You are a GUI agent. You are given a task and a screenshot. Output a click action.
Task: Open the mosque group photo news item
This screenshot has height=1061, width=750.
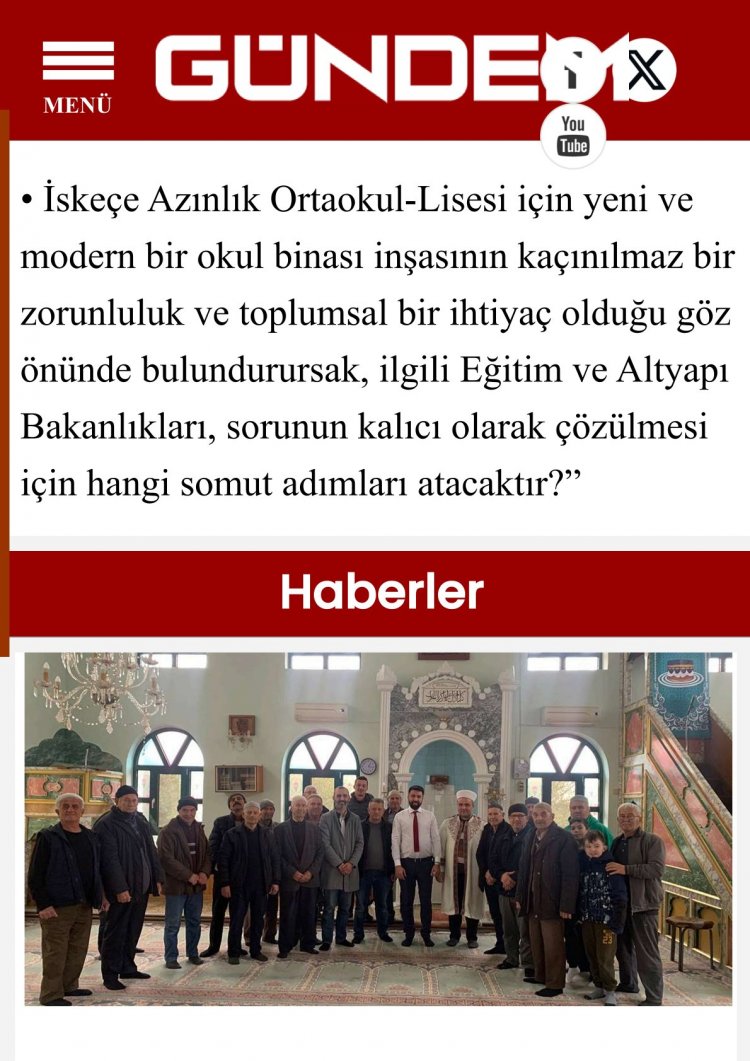[378, 828]
